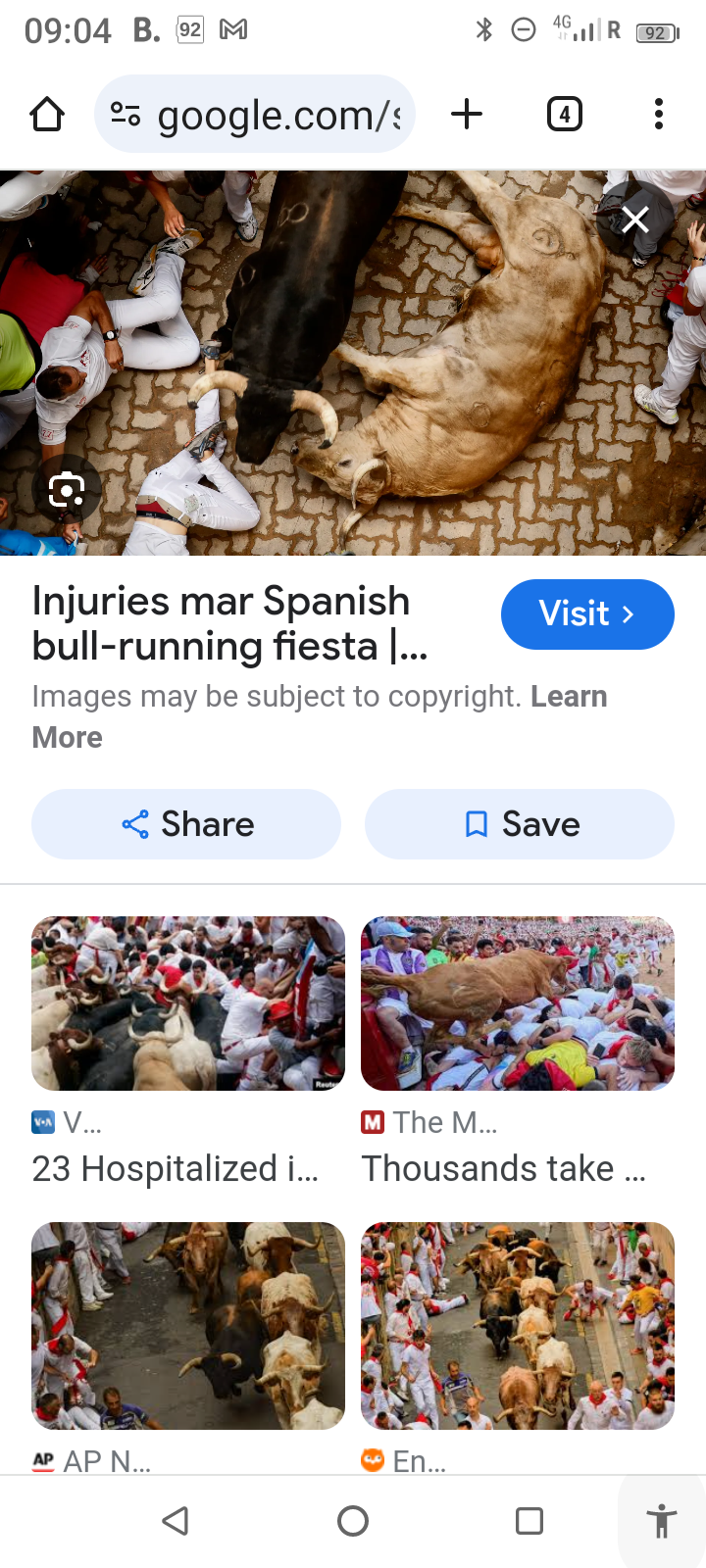706x1568 pixels.
Task: Go back using the system back button
Action: point(176,1521)
